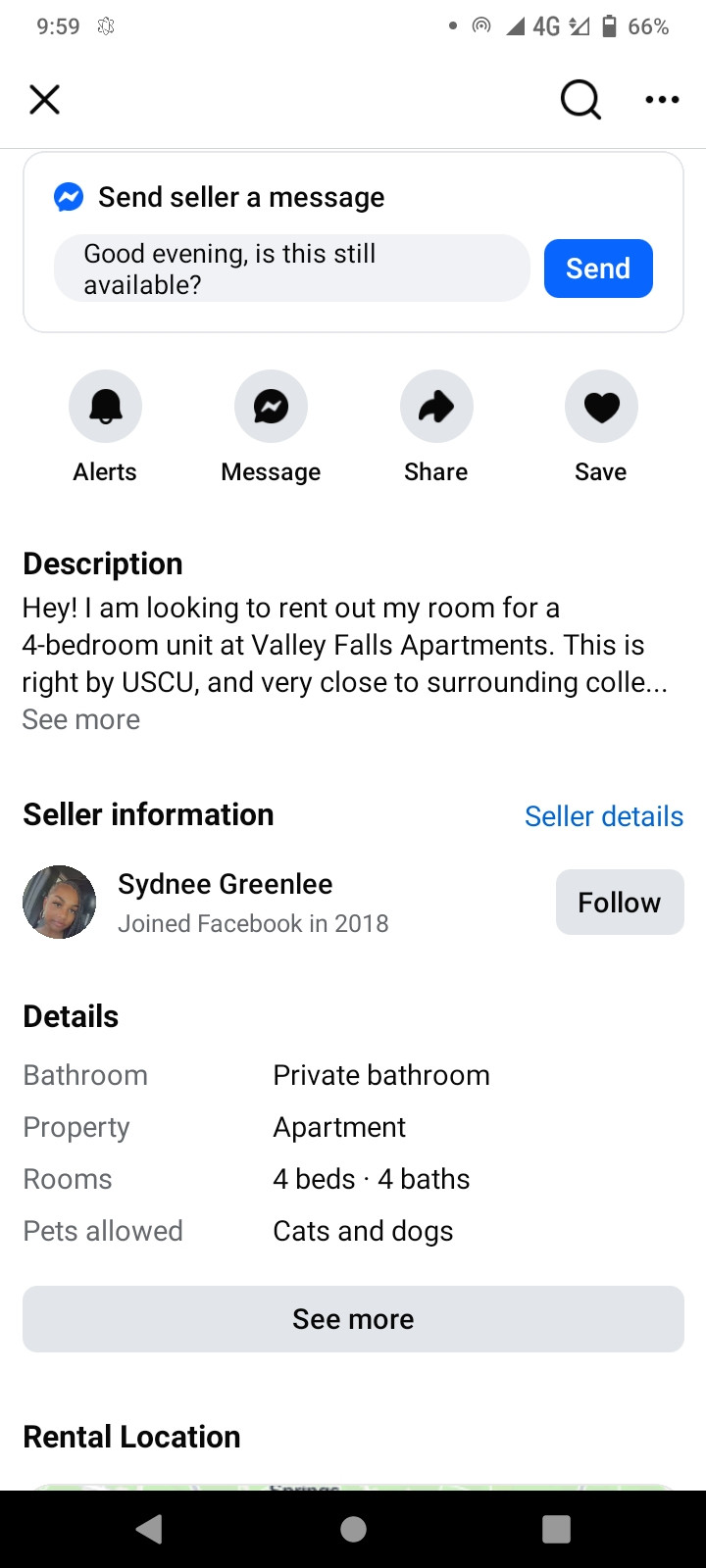Expand the description with See more
The width and height of the screenshot is (706, 1568).
81,719
